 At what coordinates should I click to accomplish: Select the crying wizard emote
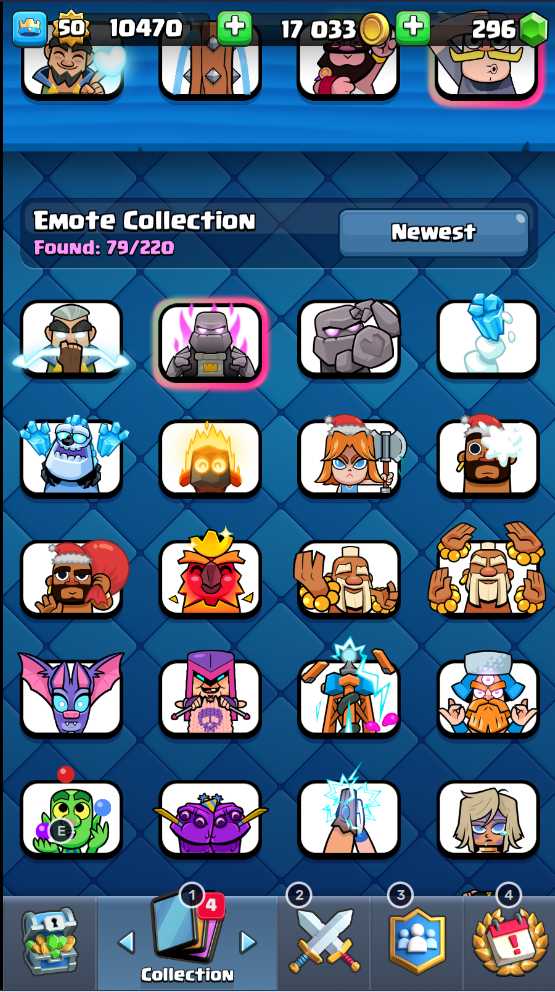pyautogui.click(x=72, y=338)
